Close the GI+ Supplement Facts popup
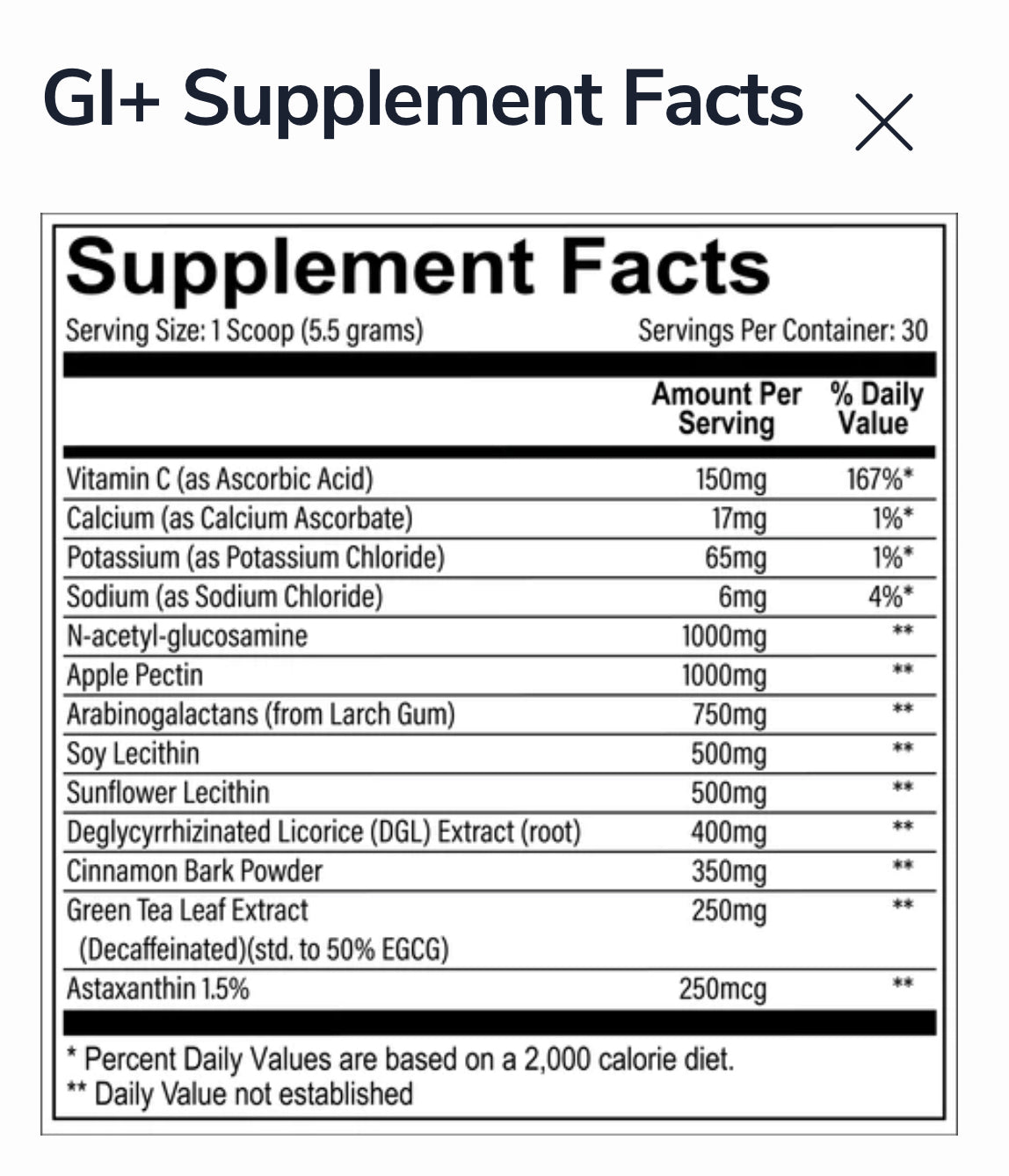This screenshot has width=1009, height=1176. tap(883, 122)
